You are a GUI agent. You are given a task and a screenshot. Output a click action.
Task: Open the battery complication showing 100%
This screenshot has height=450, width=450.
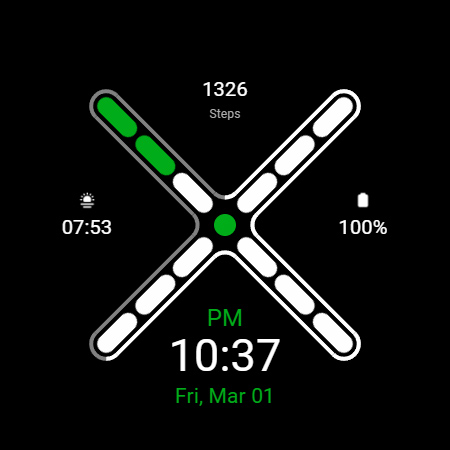coord(363,214)
